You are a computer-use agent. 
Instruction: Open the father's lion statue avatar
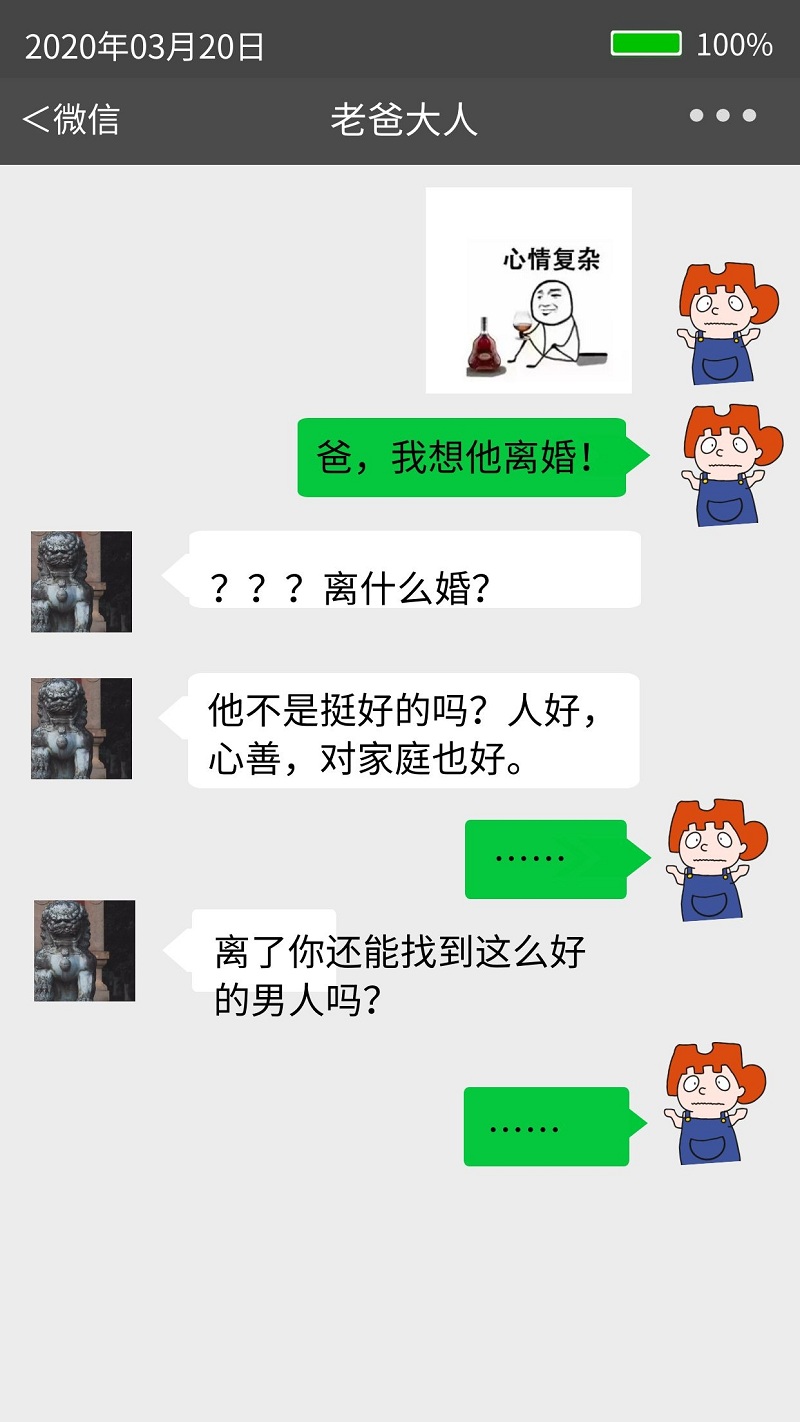click(81, 581)
